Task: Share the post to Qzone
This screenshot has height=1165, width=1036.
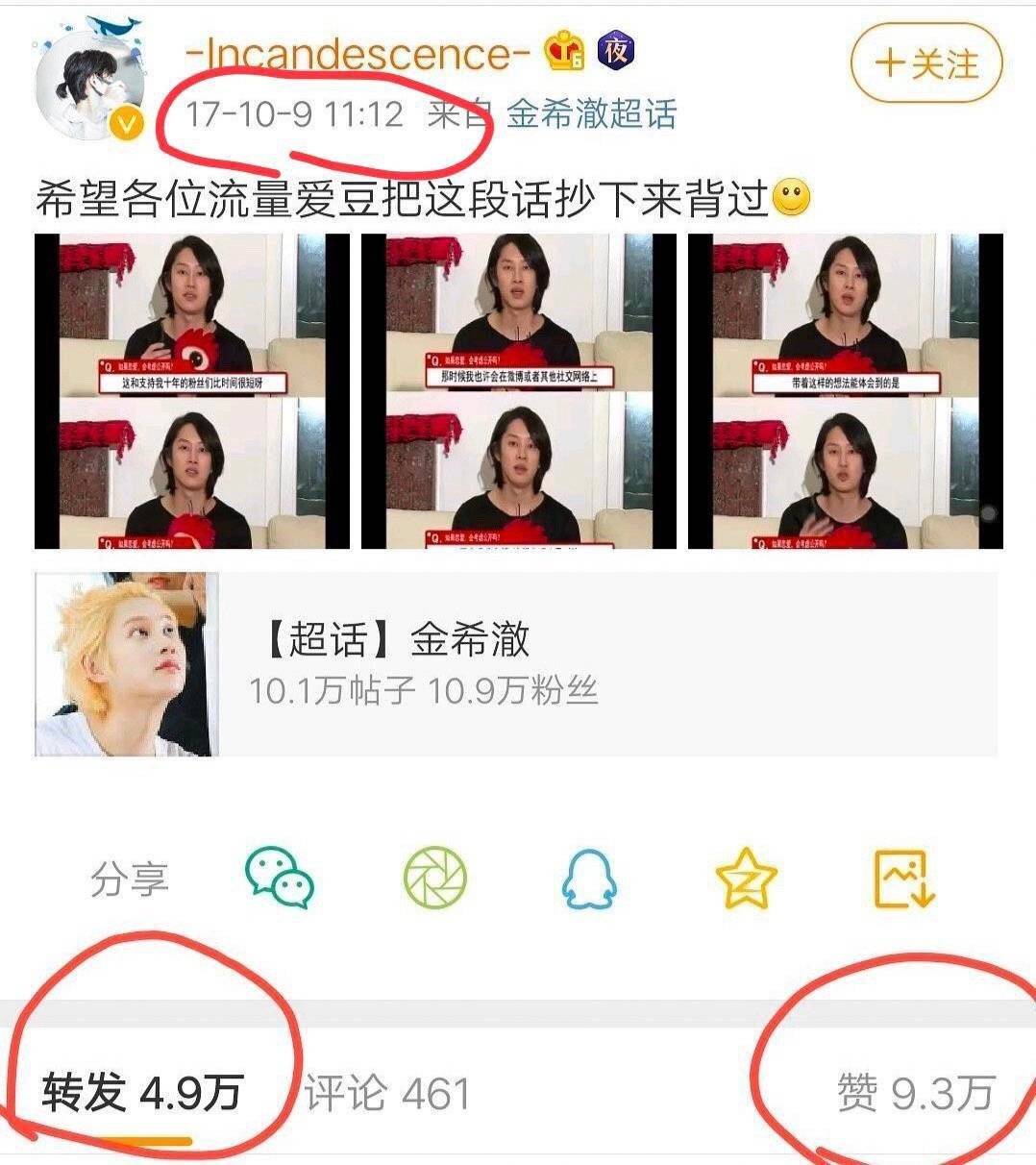Action: (x=746, y=878)
